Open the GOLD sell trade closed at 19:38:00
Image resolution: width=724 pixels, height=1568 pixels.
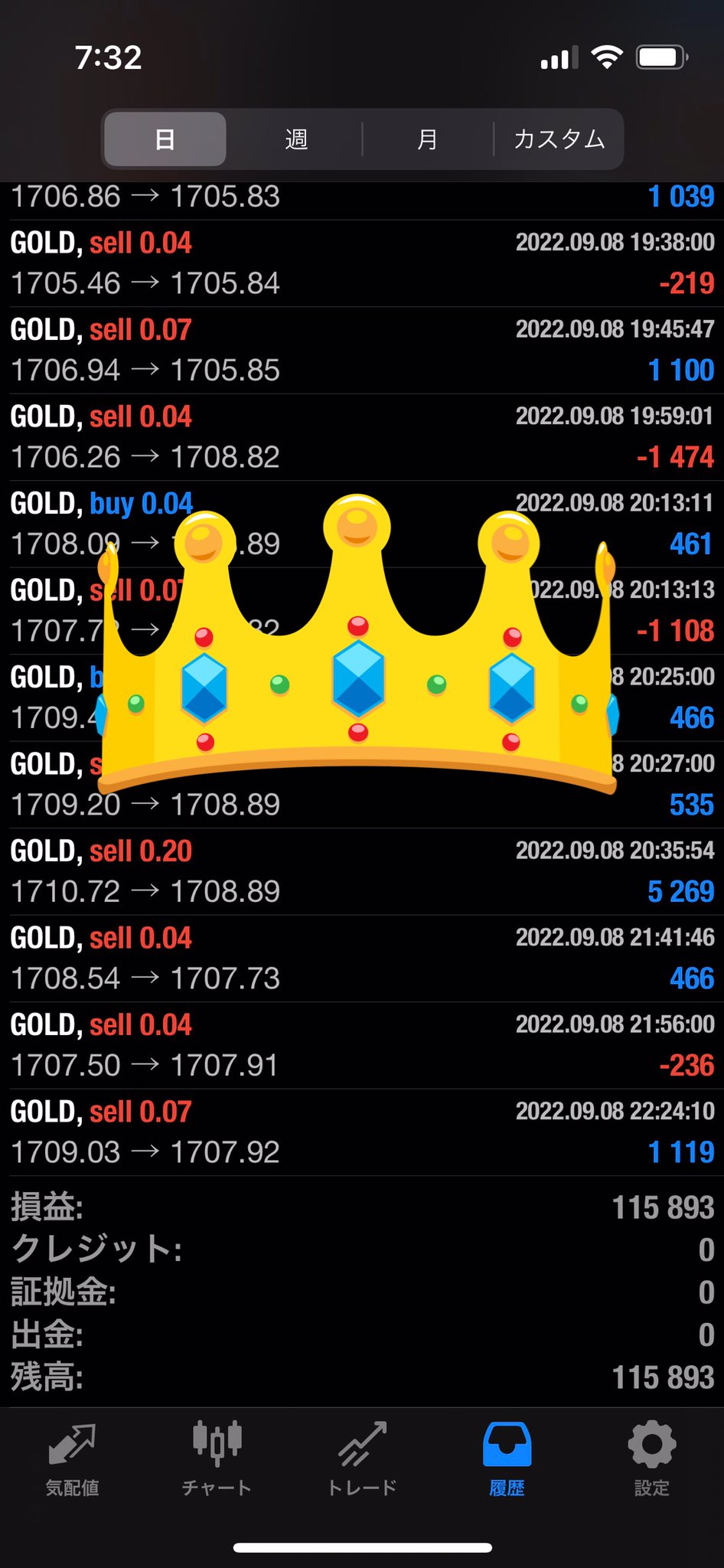click(362, 263)
